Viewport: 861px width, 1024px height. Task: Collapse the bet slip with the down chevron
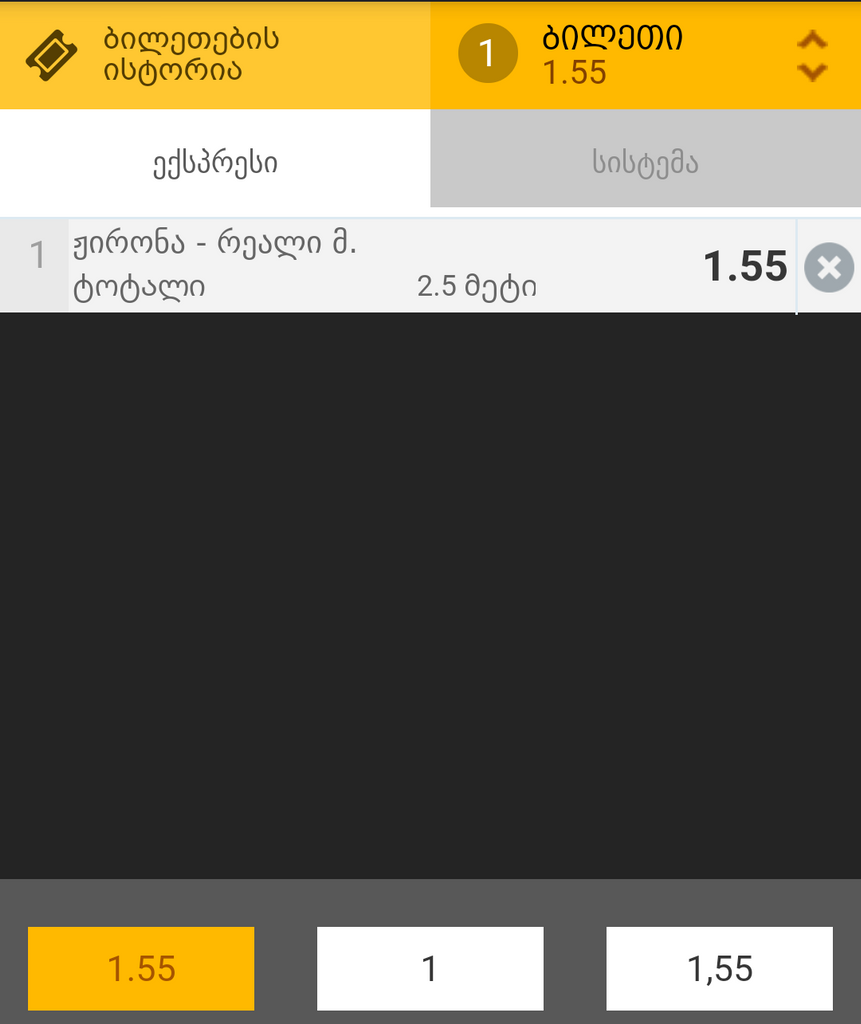(813, 71)
